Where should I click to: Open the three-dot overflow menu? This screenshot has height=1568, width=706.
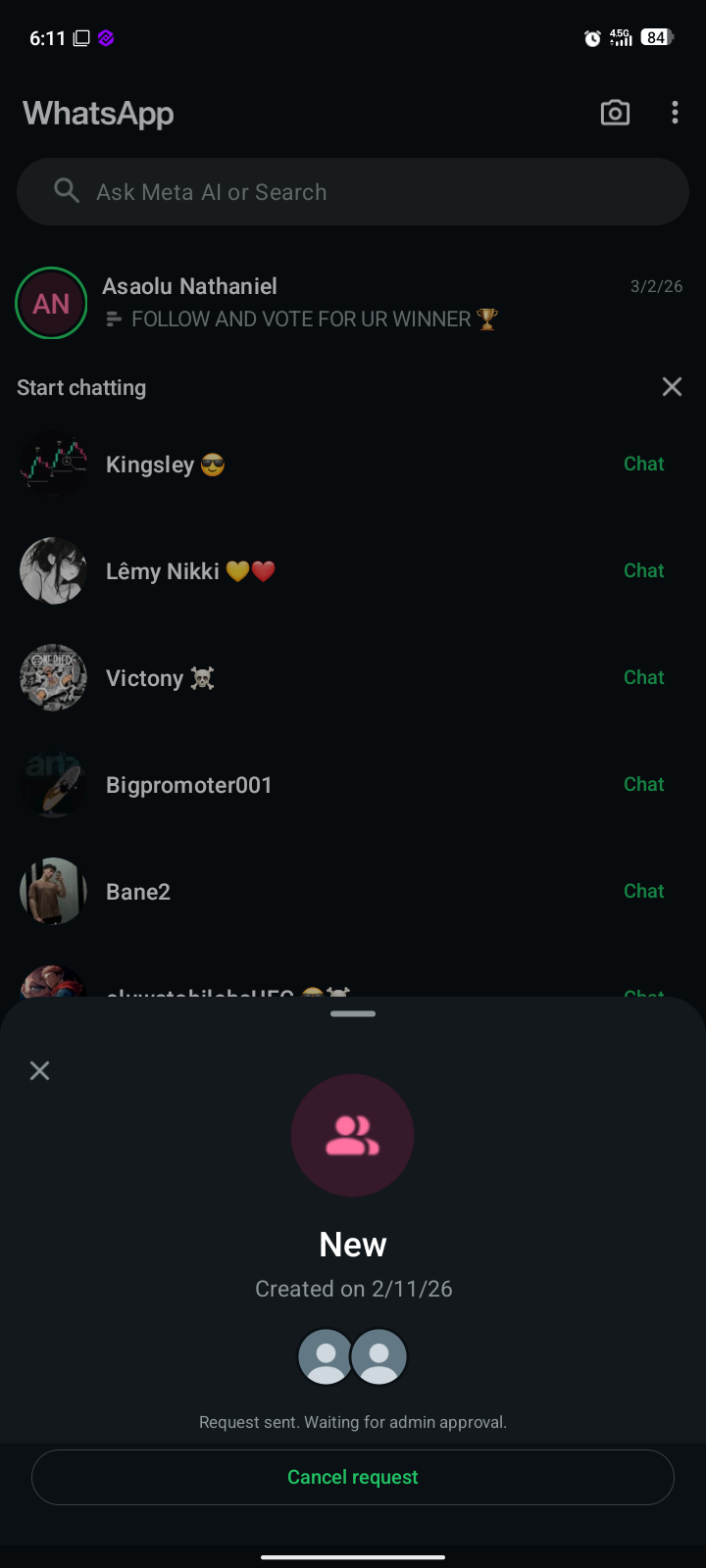point(675,114)
